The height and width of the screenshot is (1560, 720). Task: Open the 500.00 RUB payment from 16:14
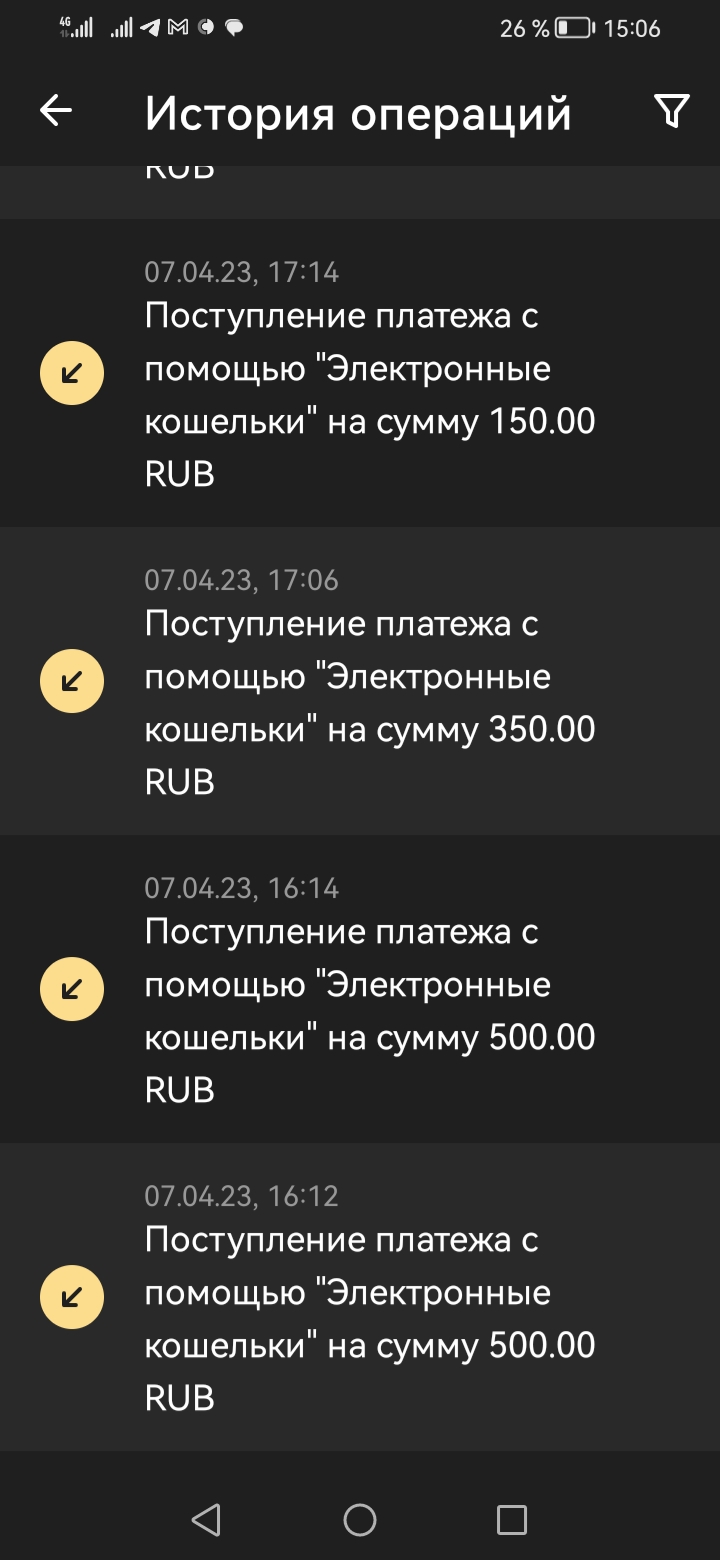tap(360, 989)
